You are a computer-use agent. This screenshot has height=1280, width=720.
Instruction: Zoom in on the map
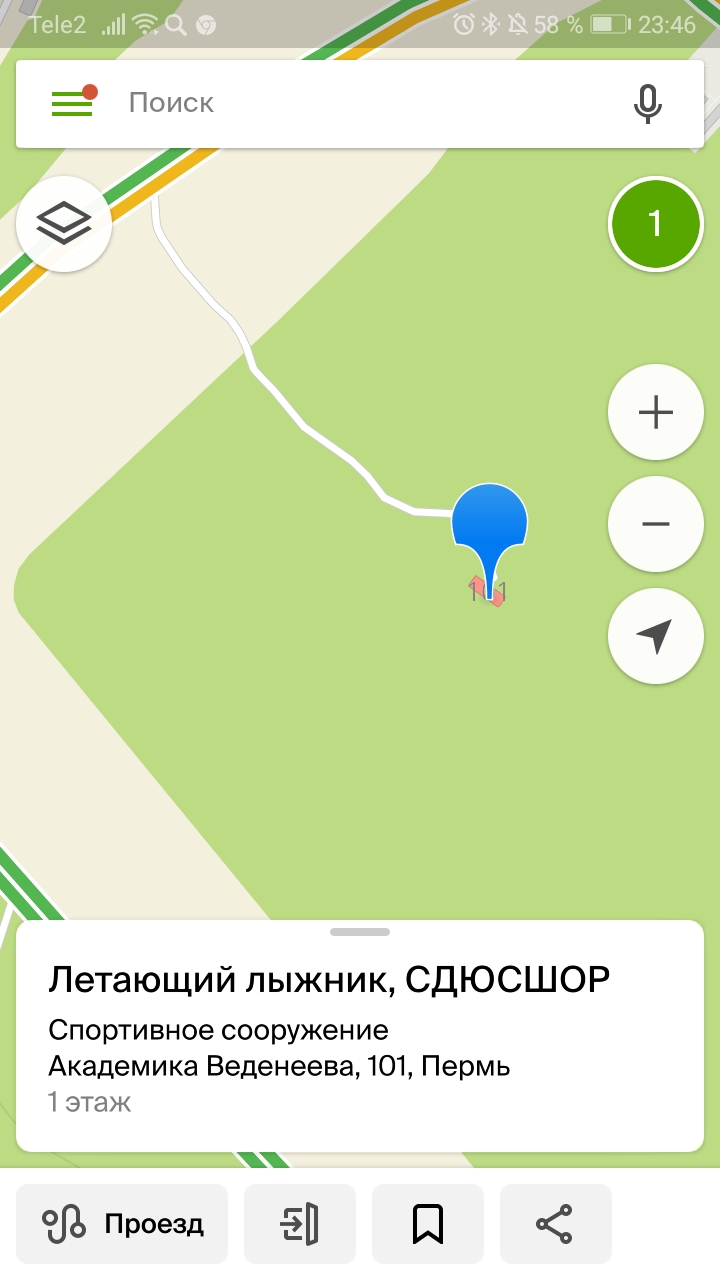coord(655,412)
